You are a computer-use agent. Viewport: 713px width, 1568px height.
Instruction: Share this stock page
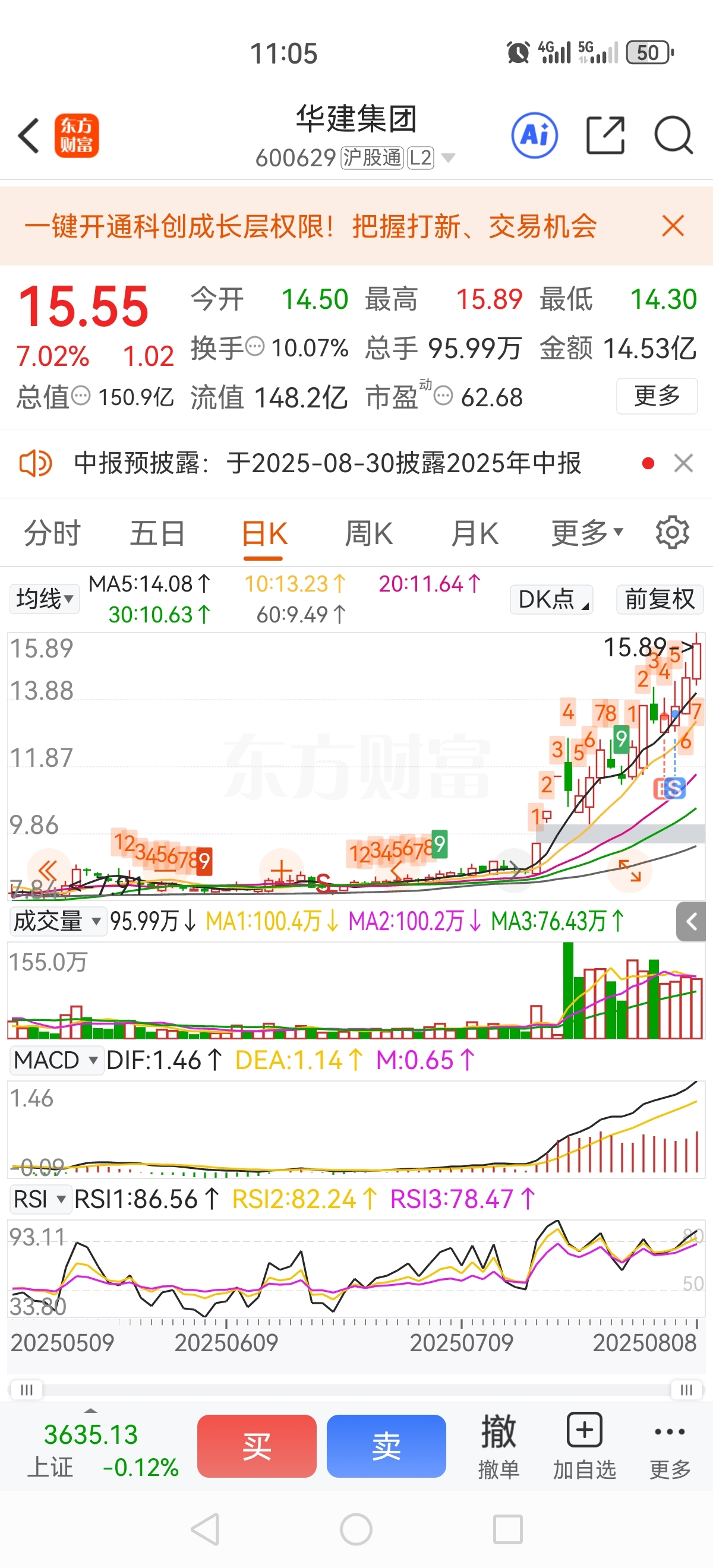(x=605, y=135)
